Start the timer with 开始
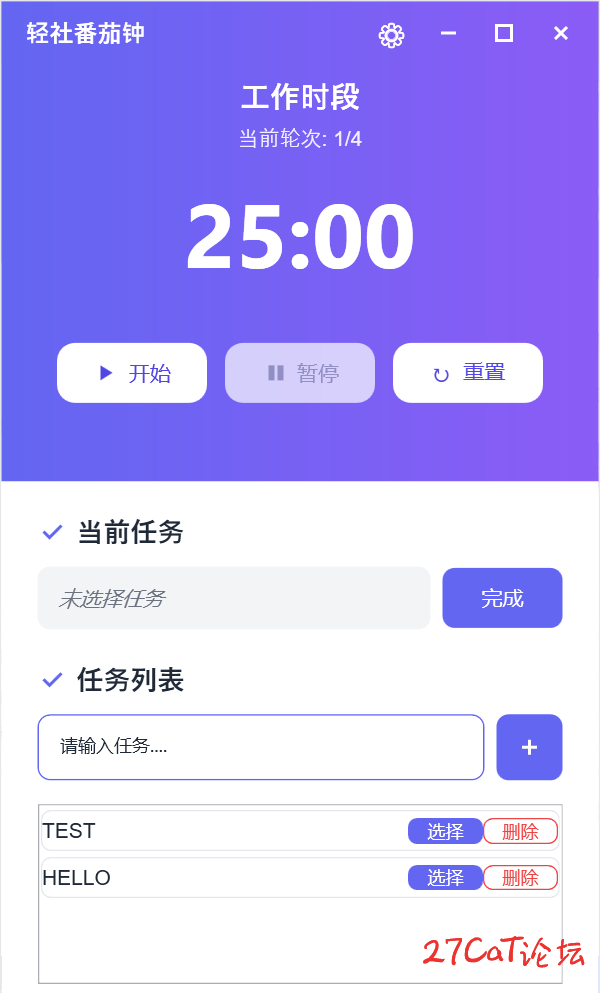 132,373
